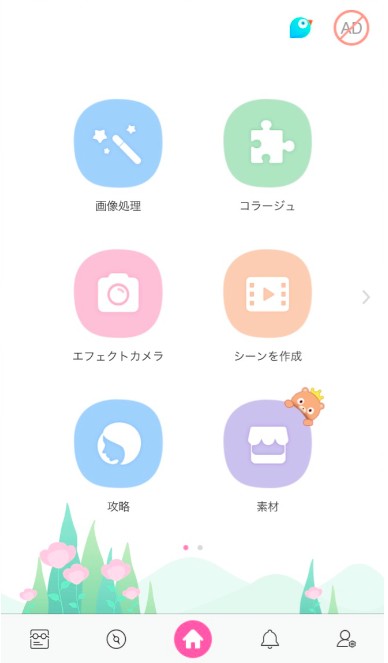Open 画像処理 photo editing

(x=118, y=143)
